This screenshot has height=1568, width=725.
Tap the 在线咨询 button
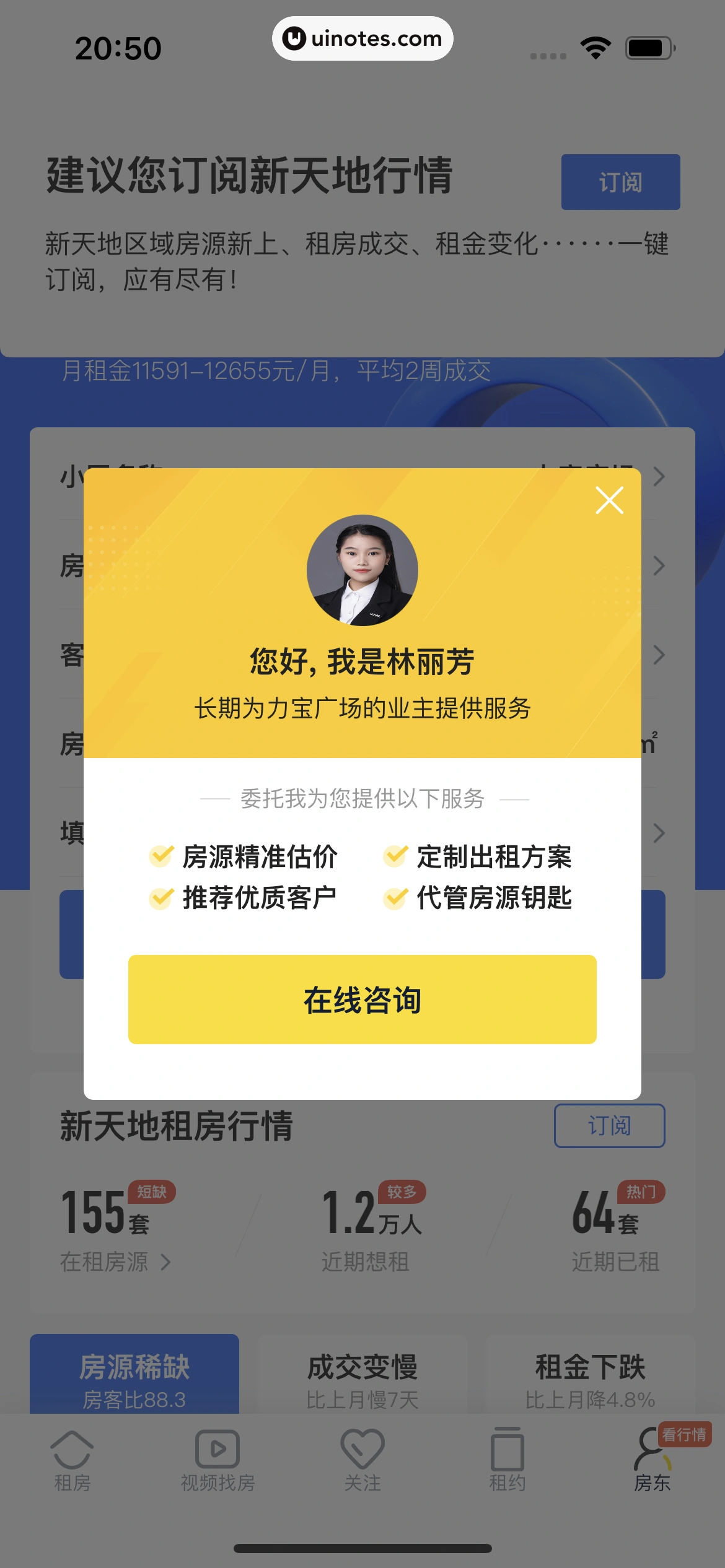[362, 1000]
